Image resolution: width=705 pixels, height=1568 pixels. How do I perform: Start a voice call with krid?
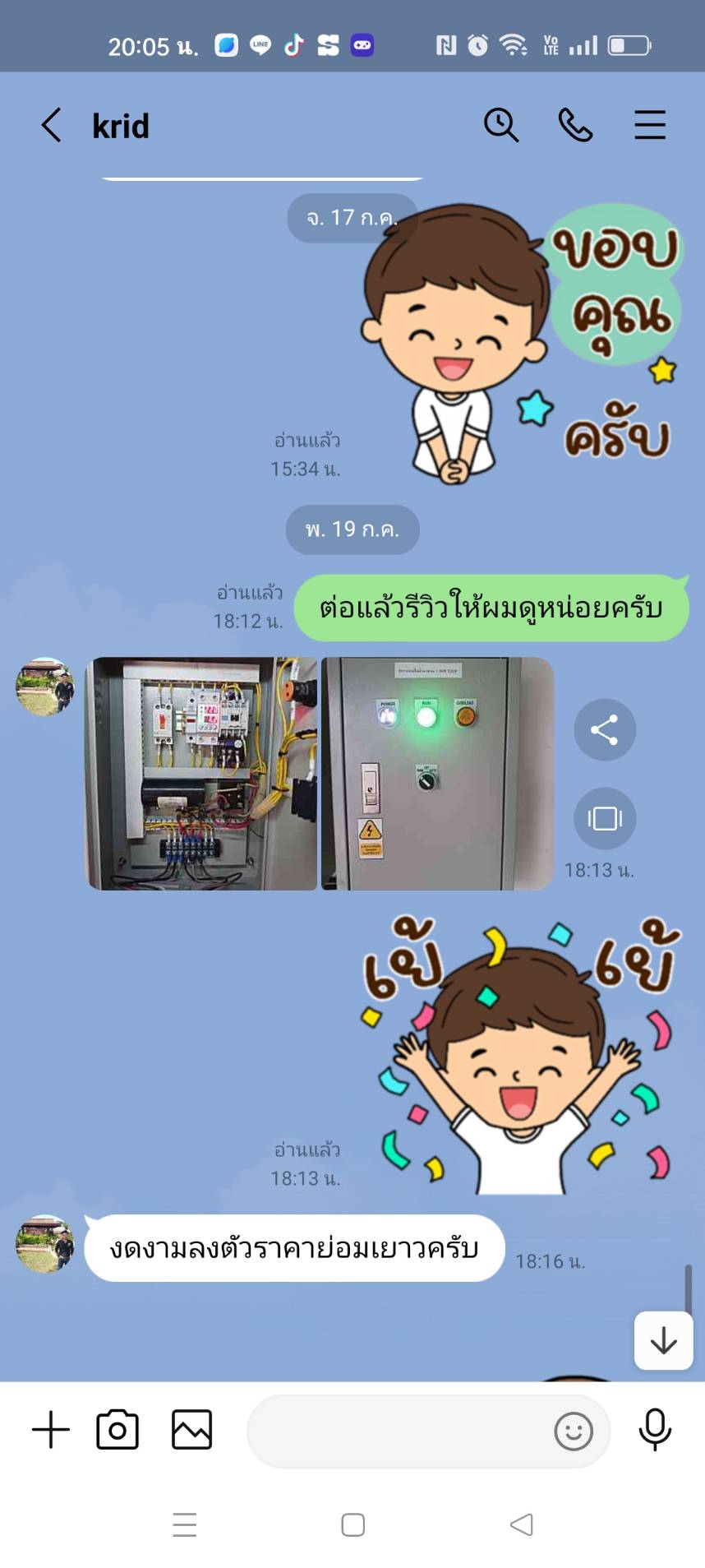click(x=575, y=126)
